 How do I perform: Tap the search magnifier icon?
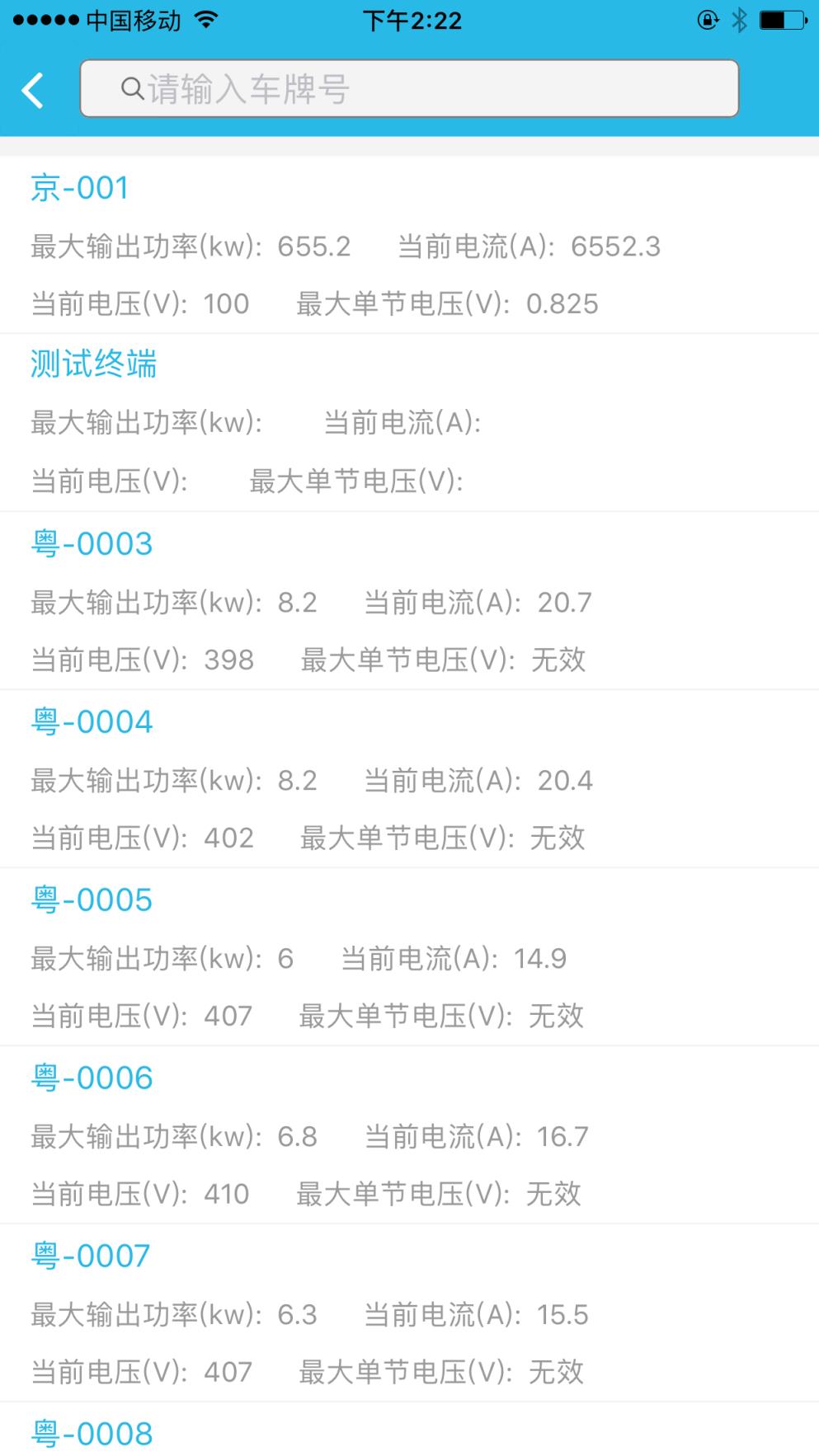[x=133, y=87]
